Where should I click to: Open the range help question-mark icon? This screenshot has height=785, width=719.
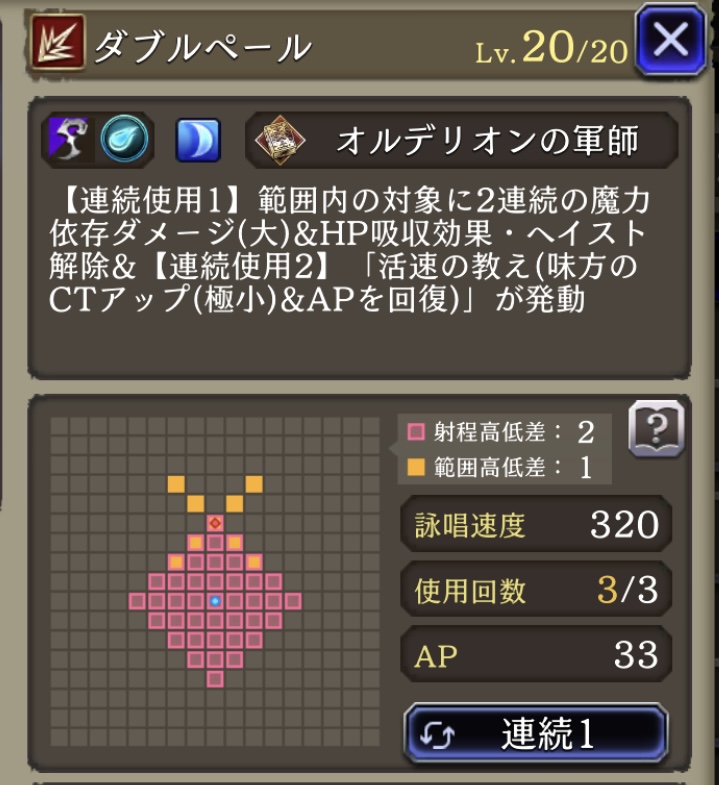[656, 430]
